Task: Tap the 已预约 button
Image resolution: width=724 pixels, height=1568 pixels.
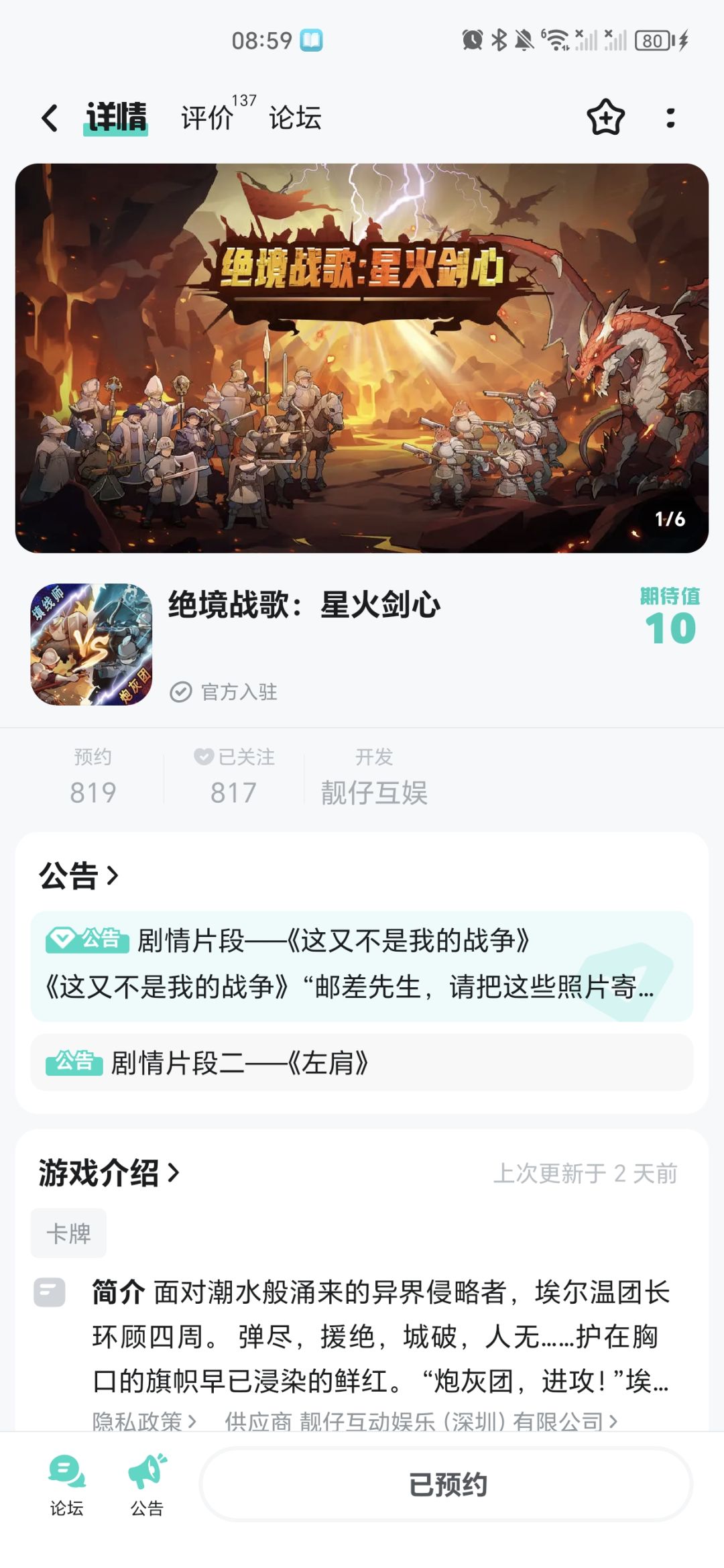Action: tap(446, 1484)
